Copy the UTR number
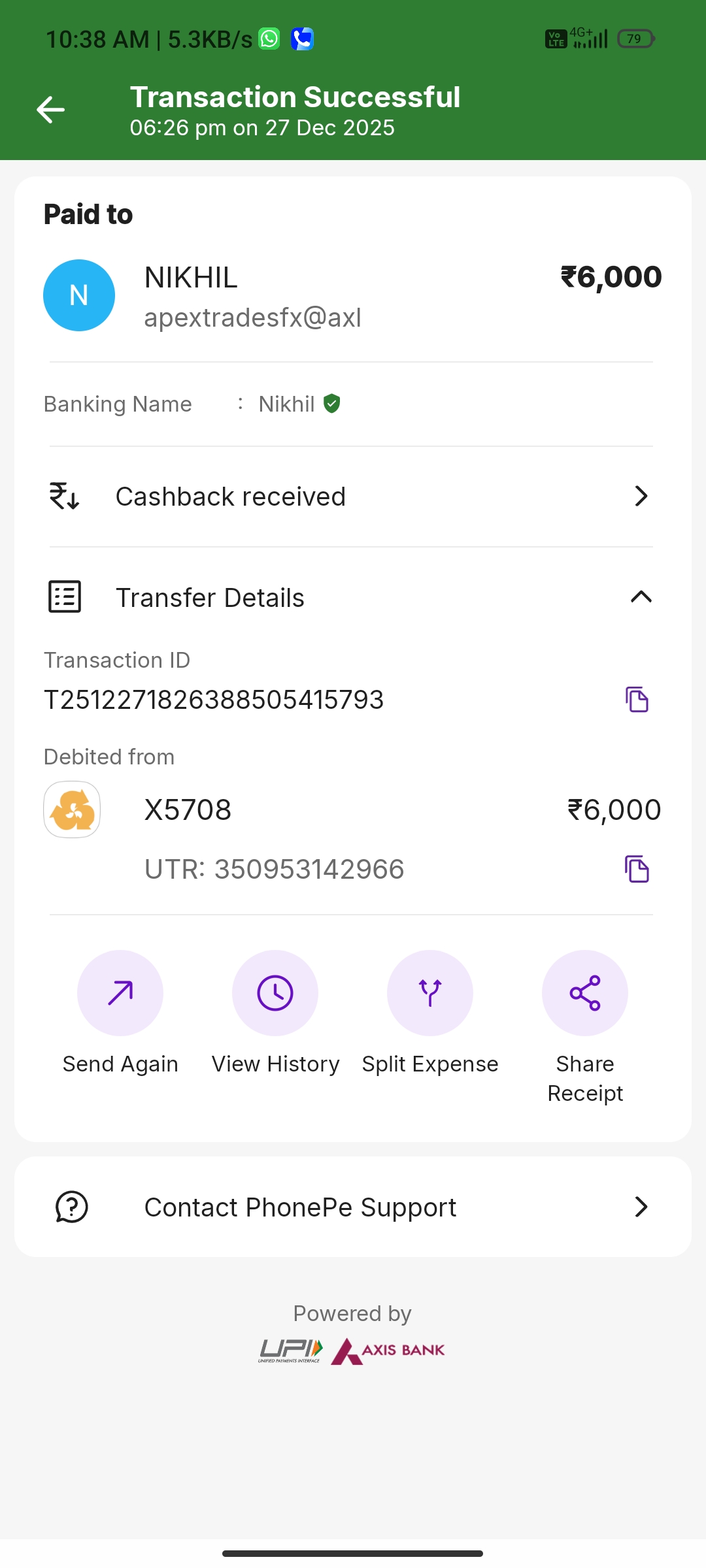 [637, 870]
